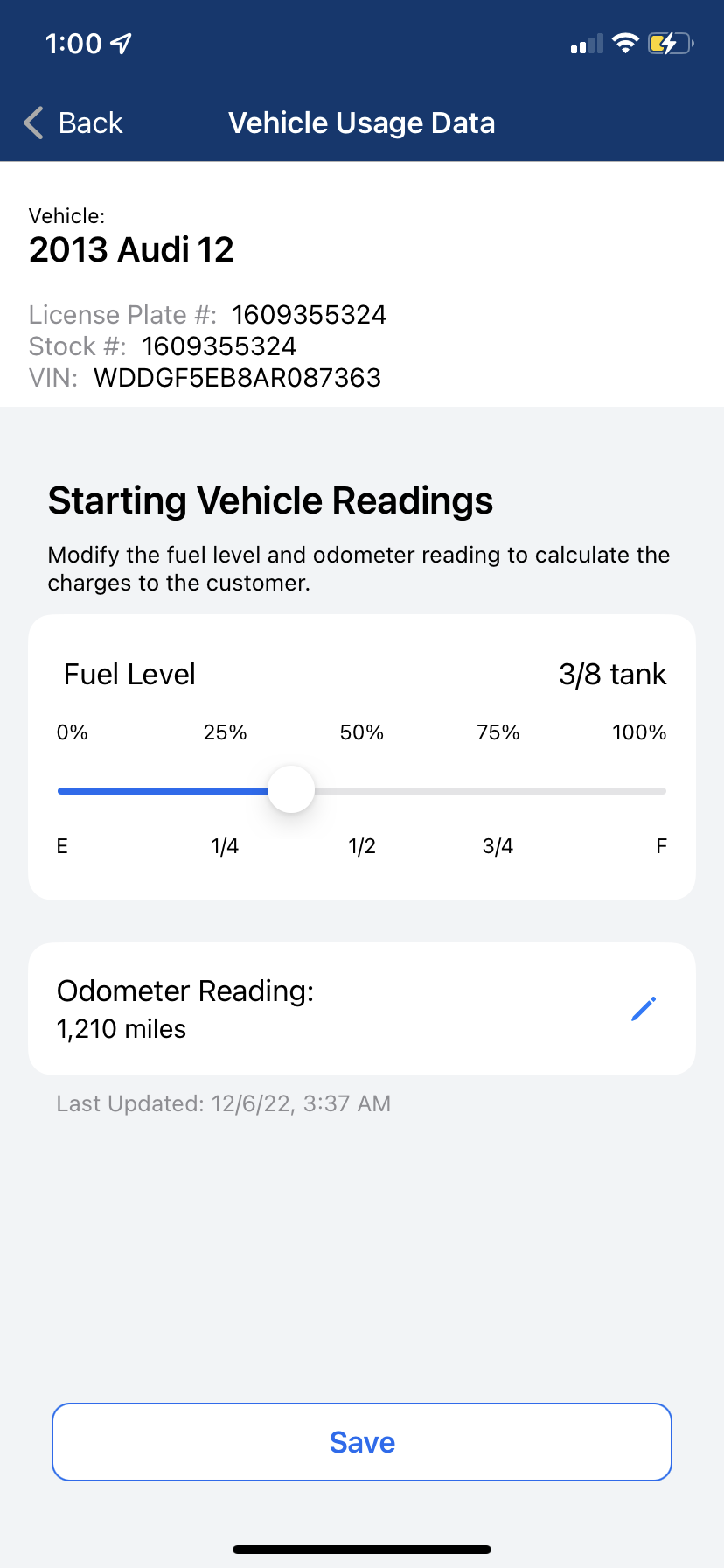
Task: Select the fuel level slider handle
Action: click(x=291, y=789)
